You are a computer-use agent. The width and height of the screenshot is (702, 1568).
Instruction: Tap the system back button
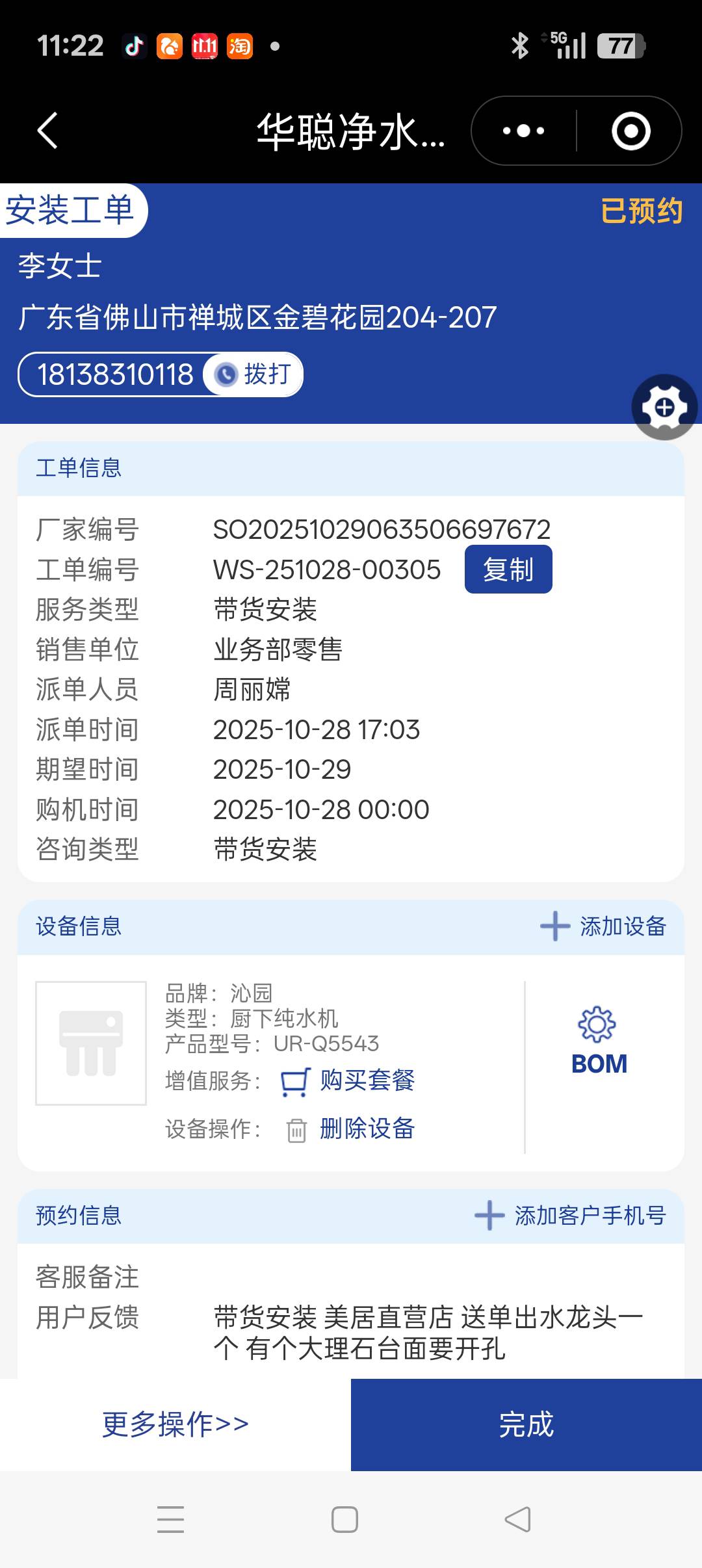517,1519
